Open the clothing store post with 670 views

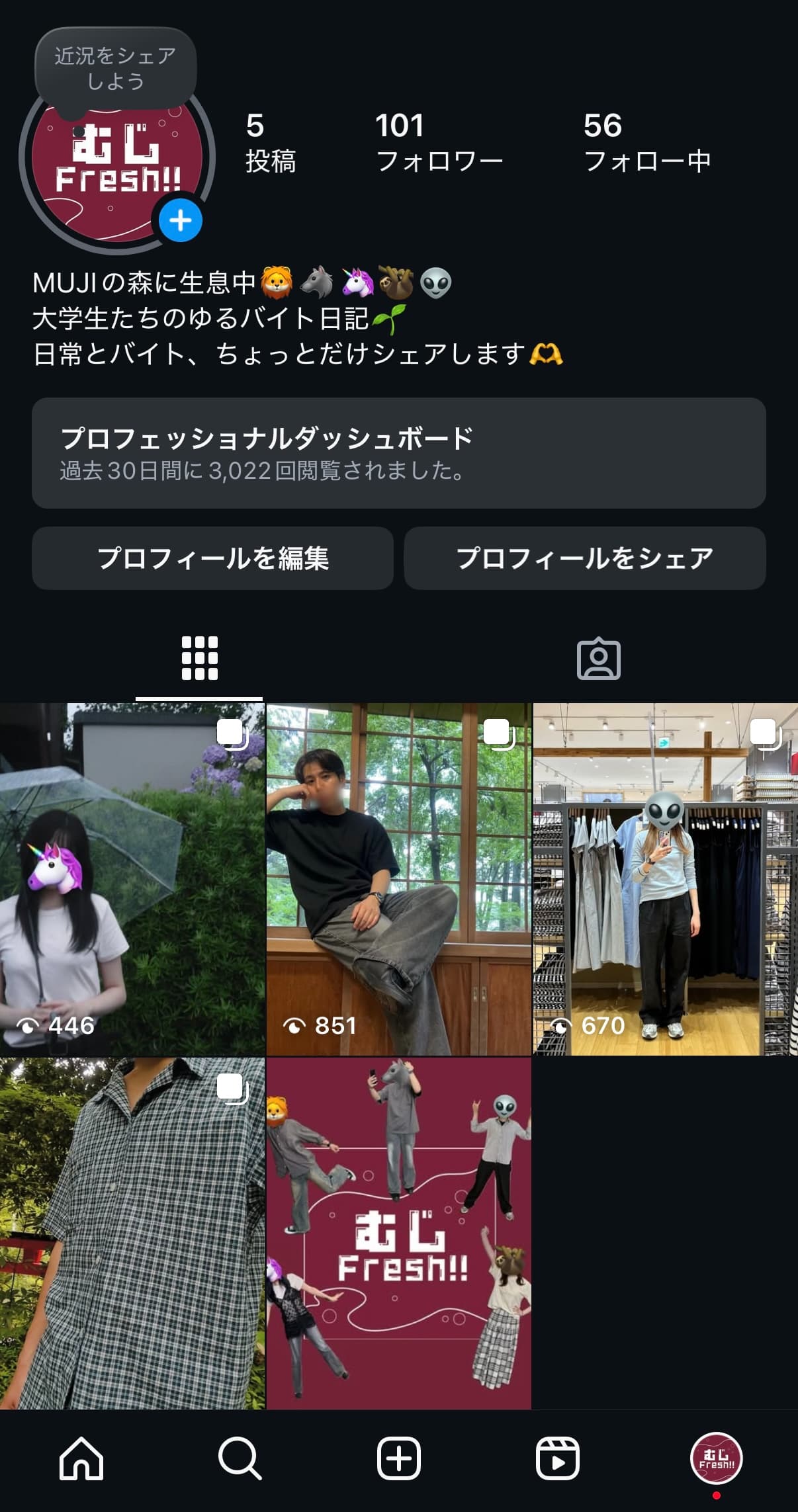coord(665,879)
